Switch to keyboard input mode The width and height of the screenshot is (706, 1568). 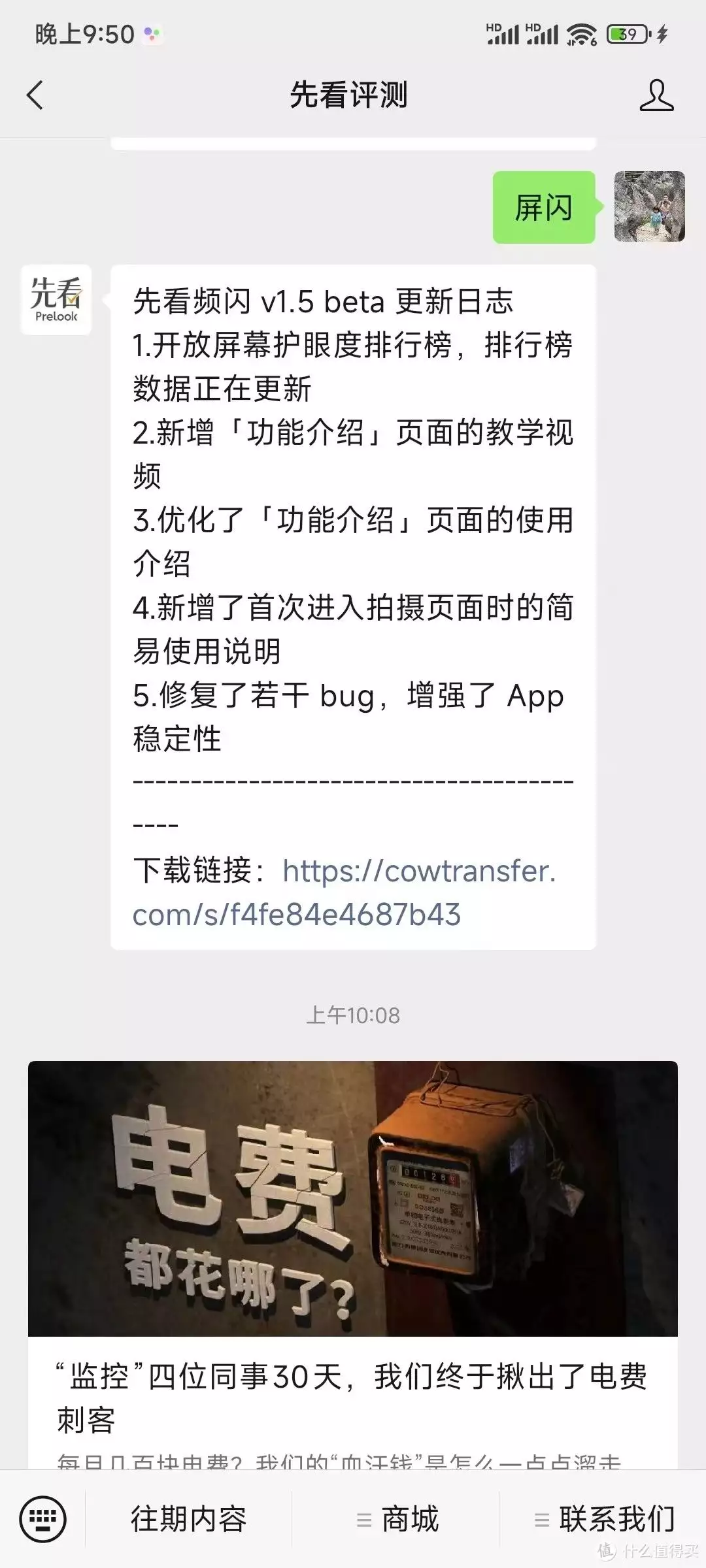(43, 1518)
